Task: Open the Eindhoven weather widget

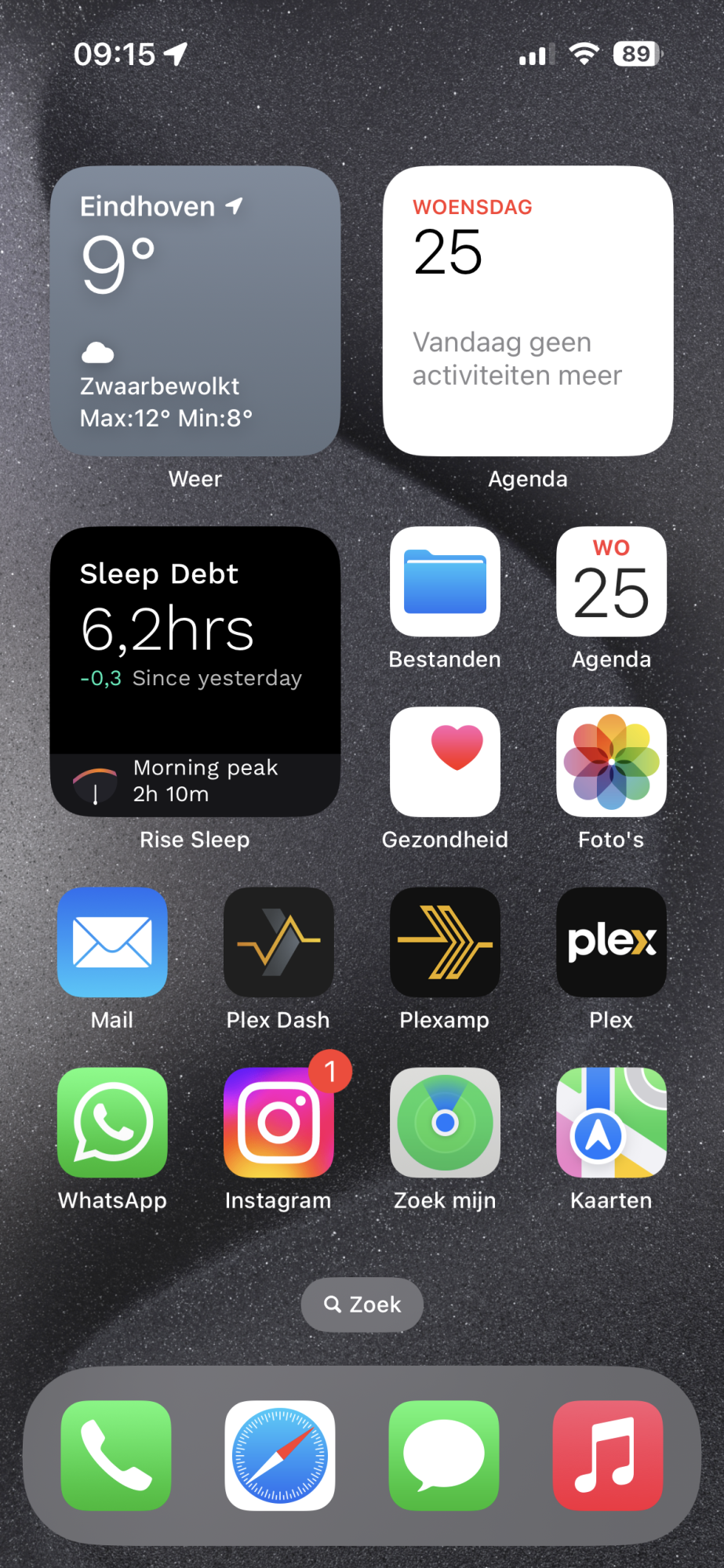Action: coord(195,311)
